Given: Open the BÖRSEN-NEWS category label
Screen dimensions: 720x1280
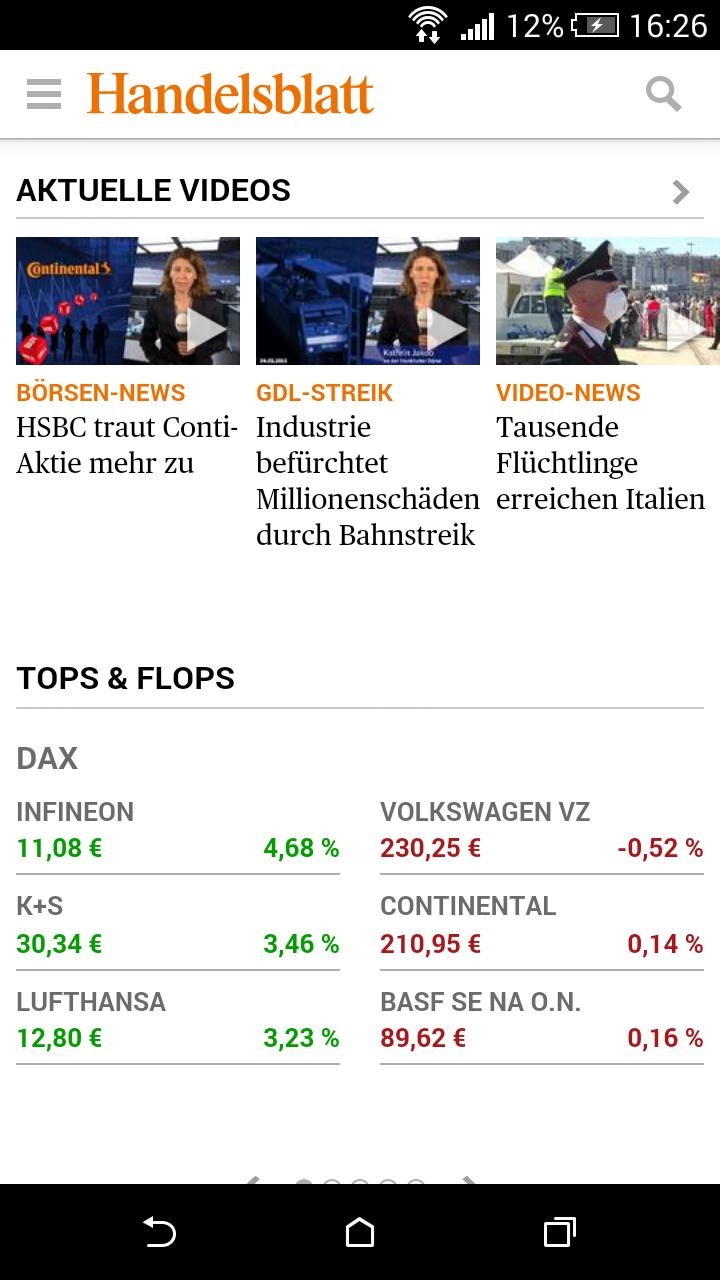Looking at the screenshot, I should point(100,392).
